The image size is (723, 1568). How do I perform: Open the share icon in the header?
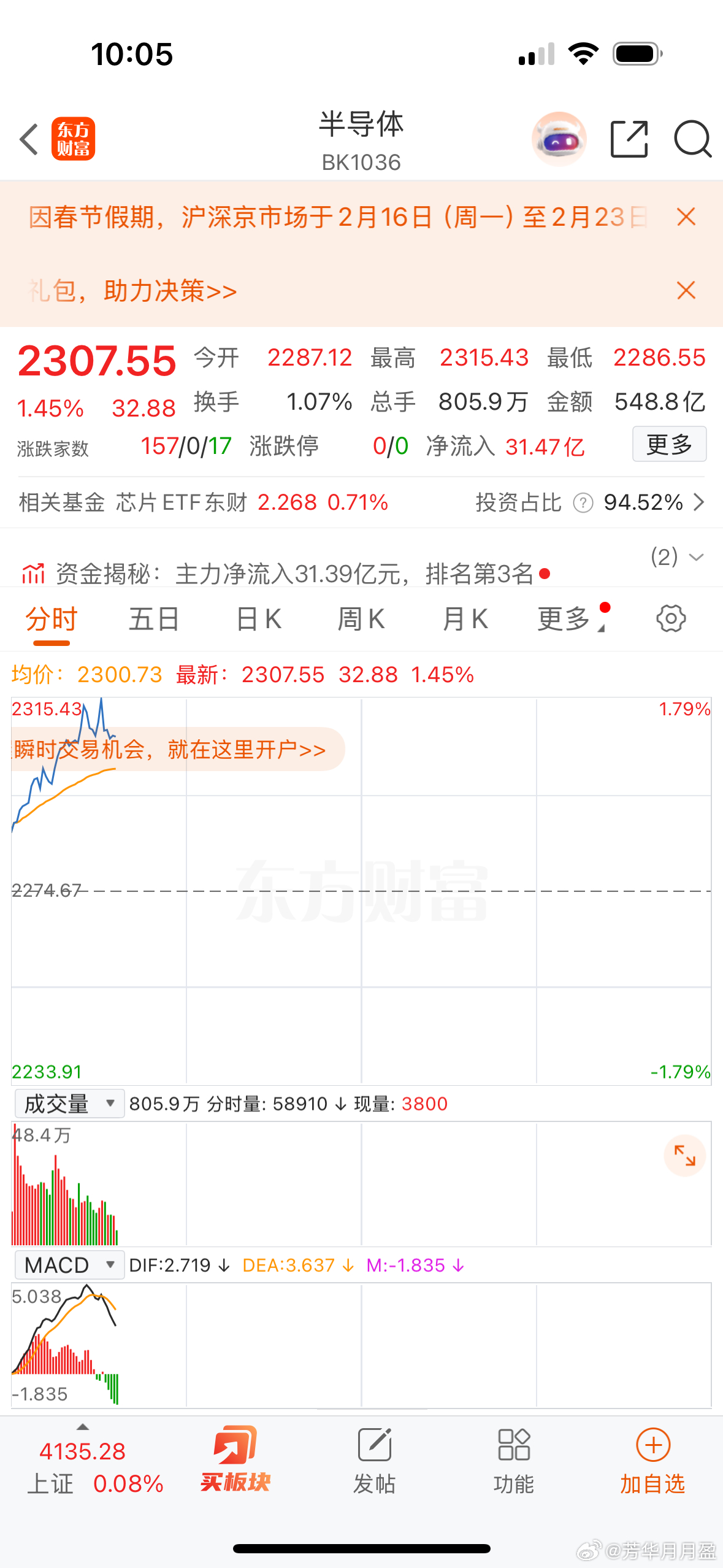628,139
